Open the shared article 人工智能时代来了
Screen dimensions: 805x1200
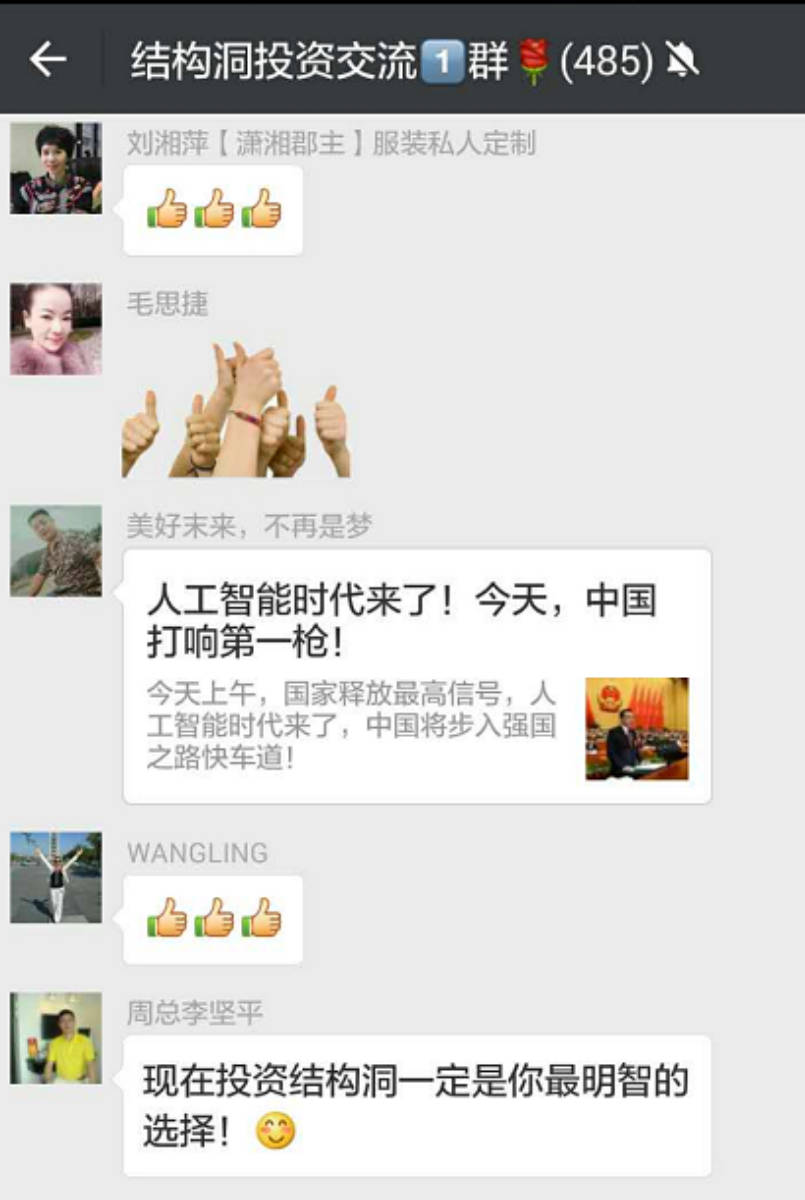click(x=416, y=676)
